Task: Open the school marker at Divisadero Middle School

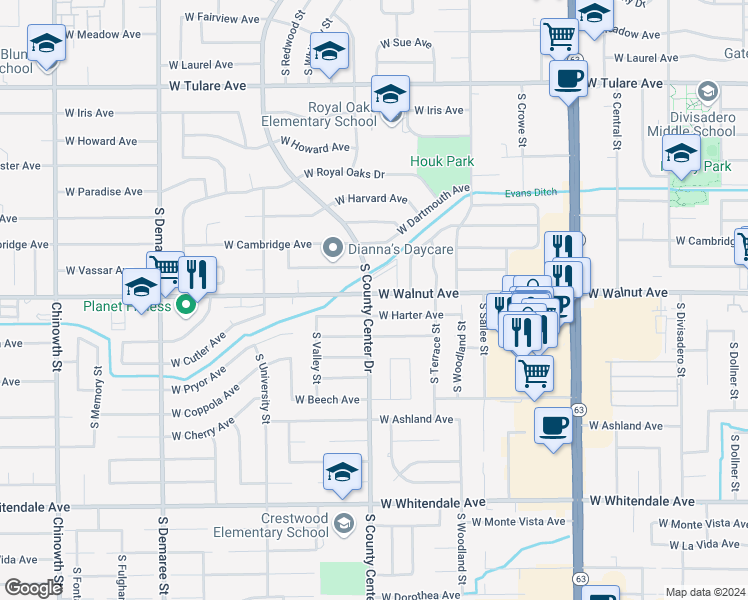Action: click(681, 155)
